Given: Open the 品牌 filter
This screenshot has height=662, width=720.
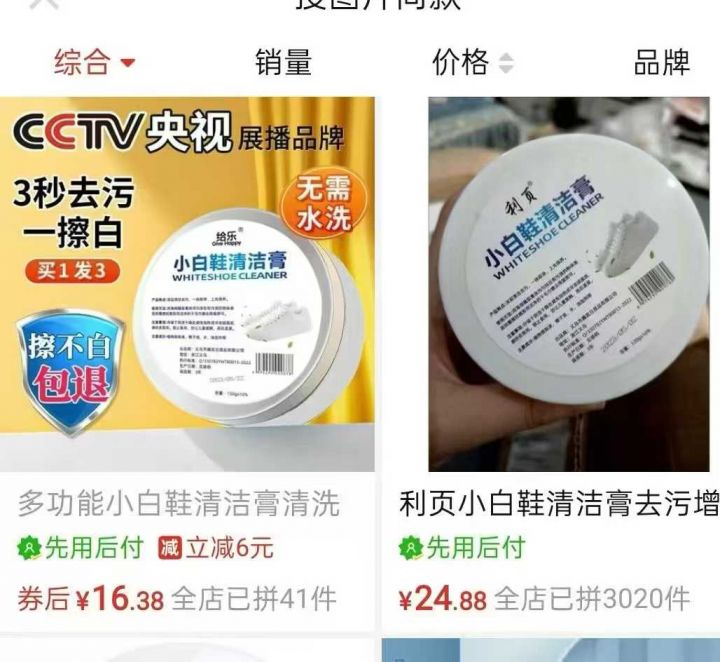Looking at the screenshot, I should (x=661, y=63).
